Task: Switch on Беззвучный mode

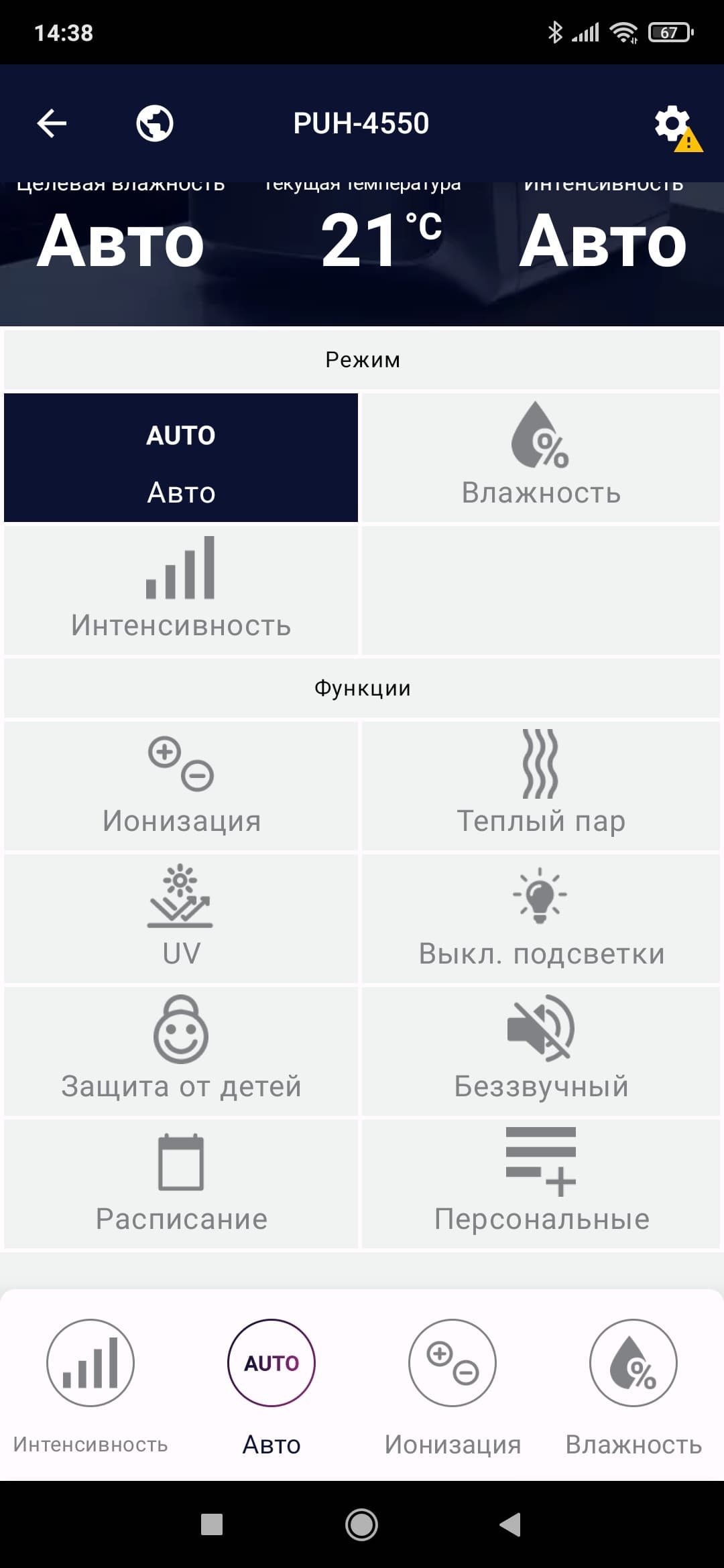Action: 541,1051
